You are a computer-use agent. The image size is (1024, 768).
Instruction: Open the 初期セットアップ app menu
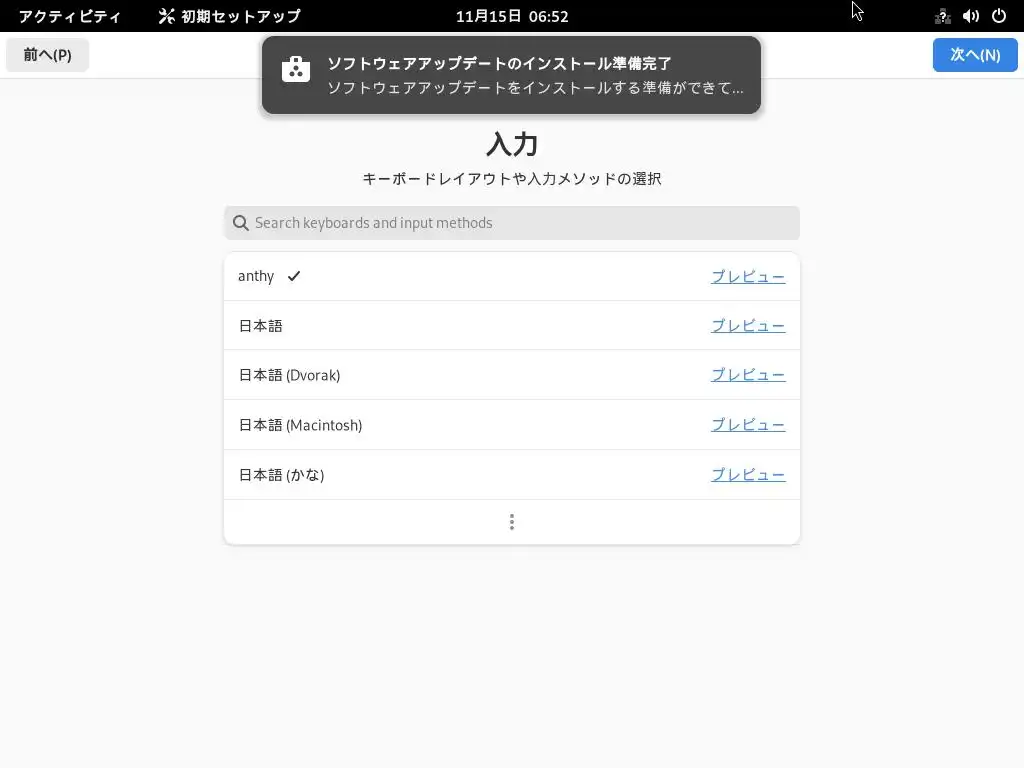[229, 16]
